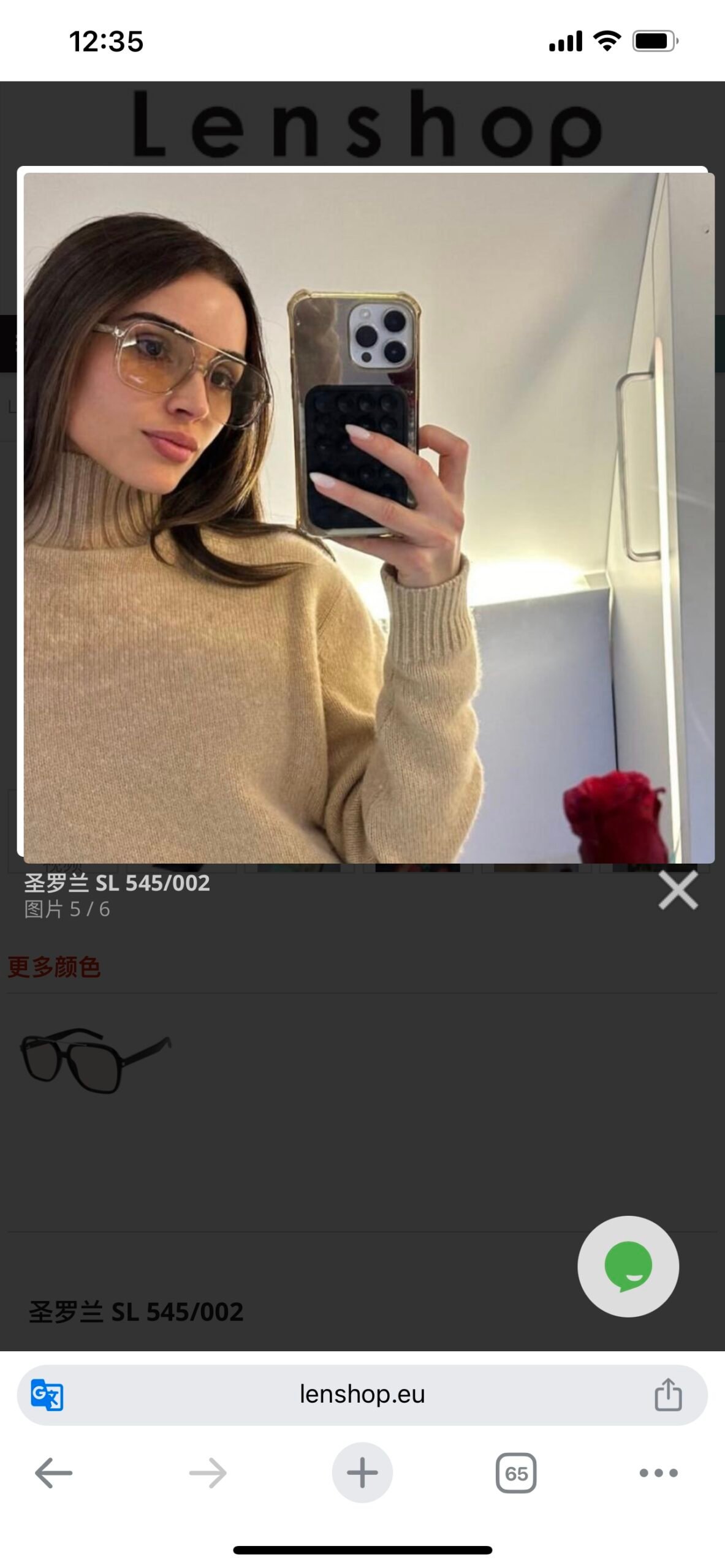The image size is (725, 1568).
Task: Close the image lightbox viewer
Action: click(678, 891)
